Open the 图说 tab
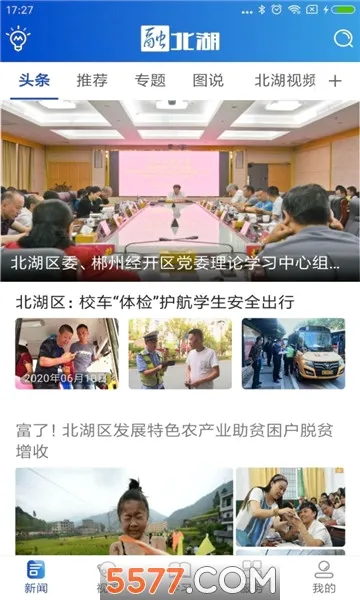Screen dimensions: 360x600 tap(208, 80)
